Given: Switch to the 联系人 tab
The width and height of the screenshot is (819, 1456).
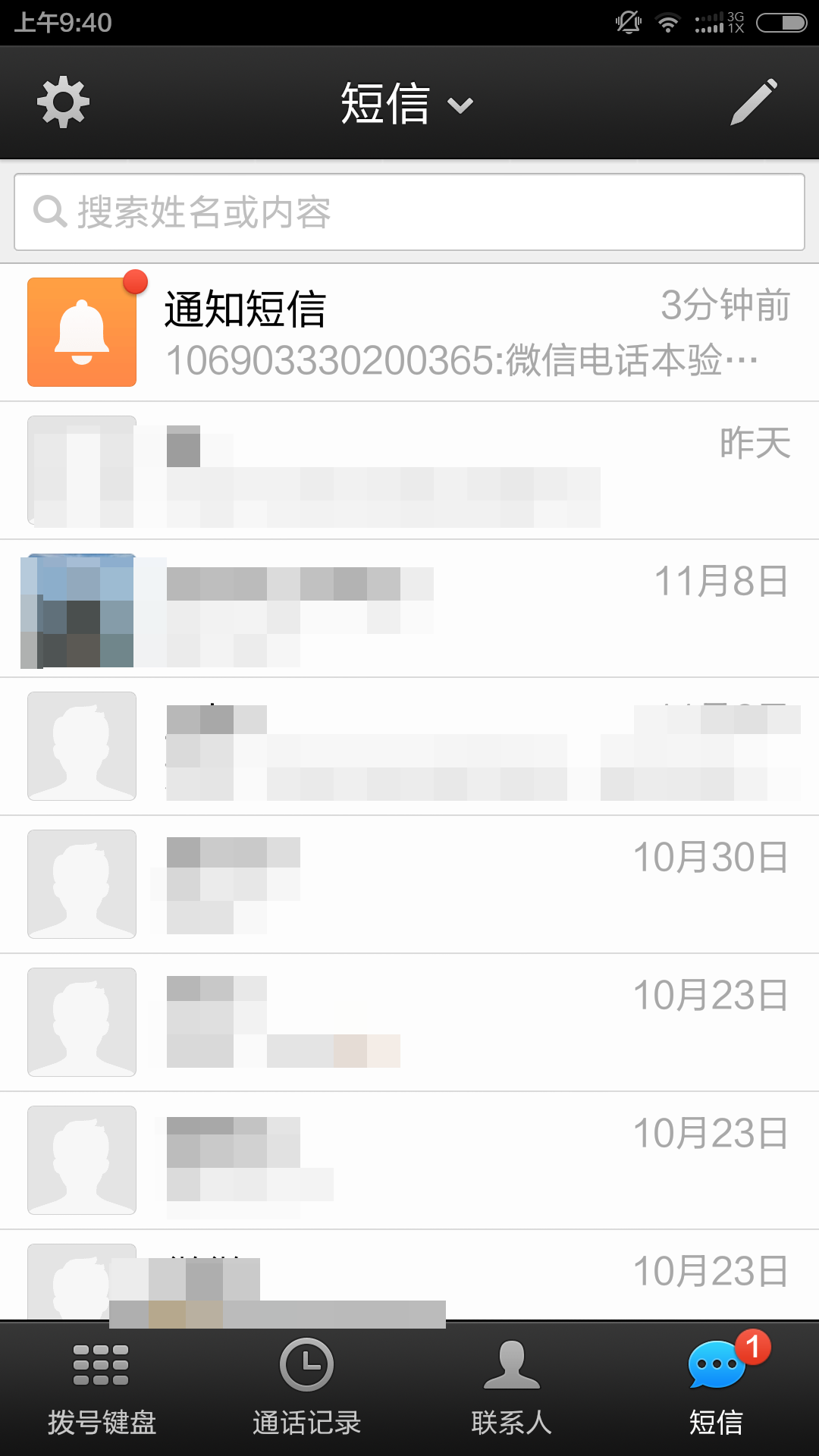Looking at the screenshot, I should point(511,1389).
